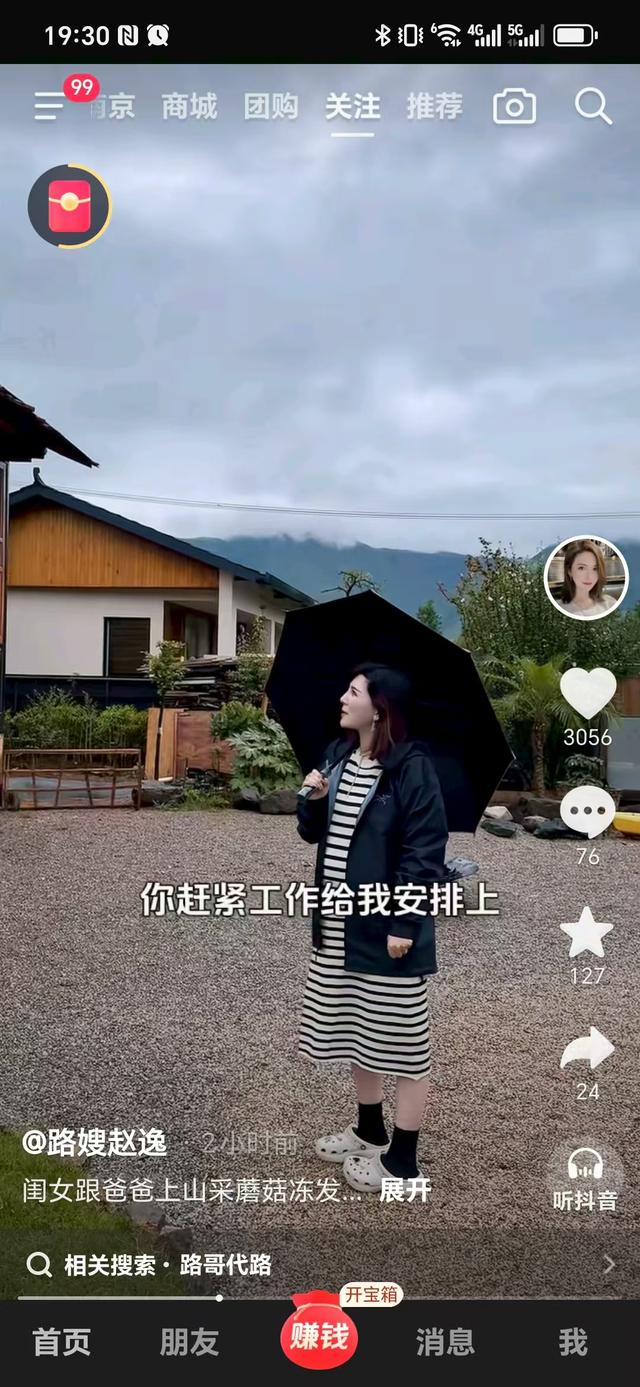Viewport: 640px width, 1387px height.
Task: Expand the caption with 展开
Action: coord(405,1190)
